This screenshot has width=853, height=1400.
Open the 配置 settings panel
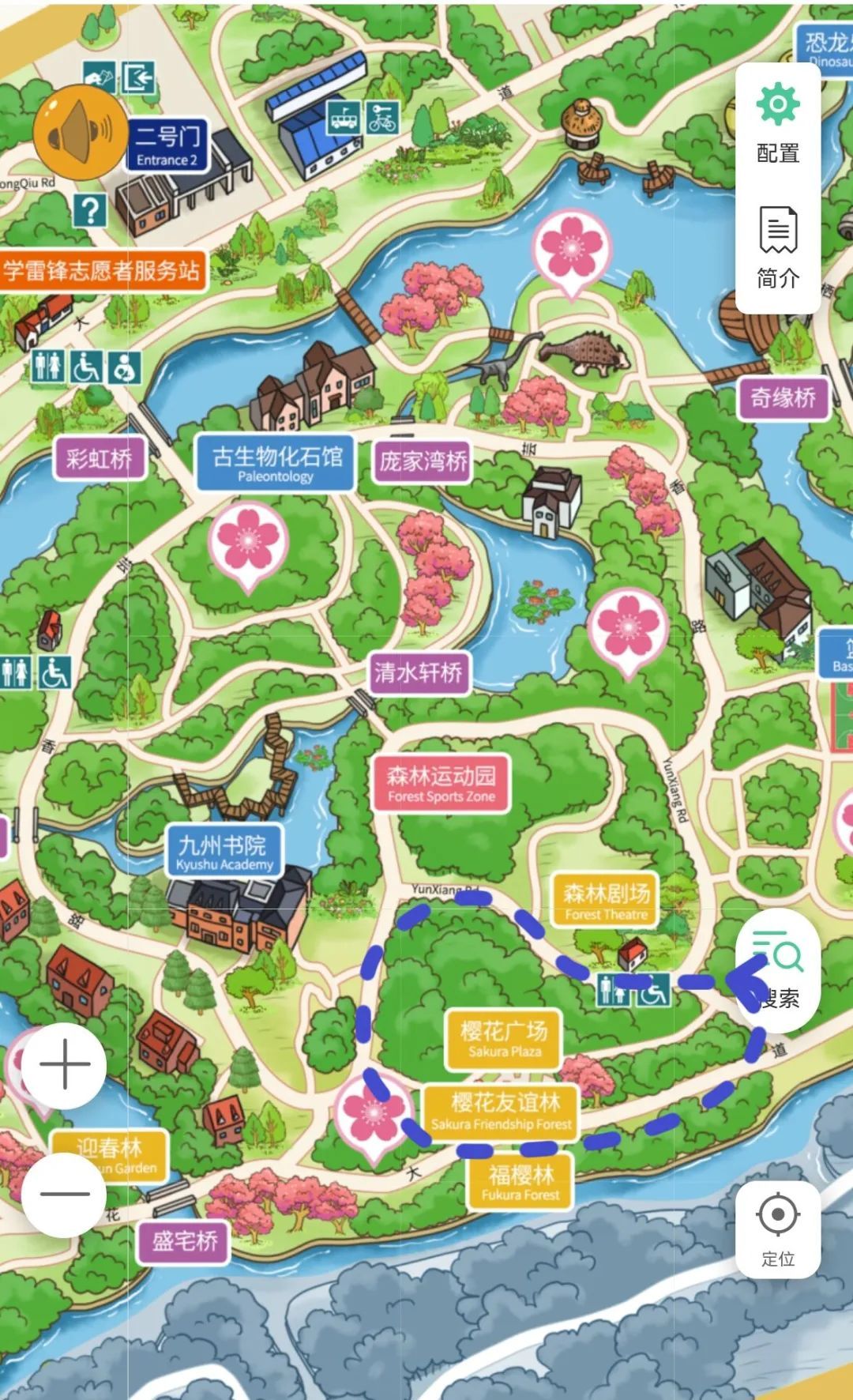tap(778, 123)
